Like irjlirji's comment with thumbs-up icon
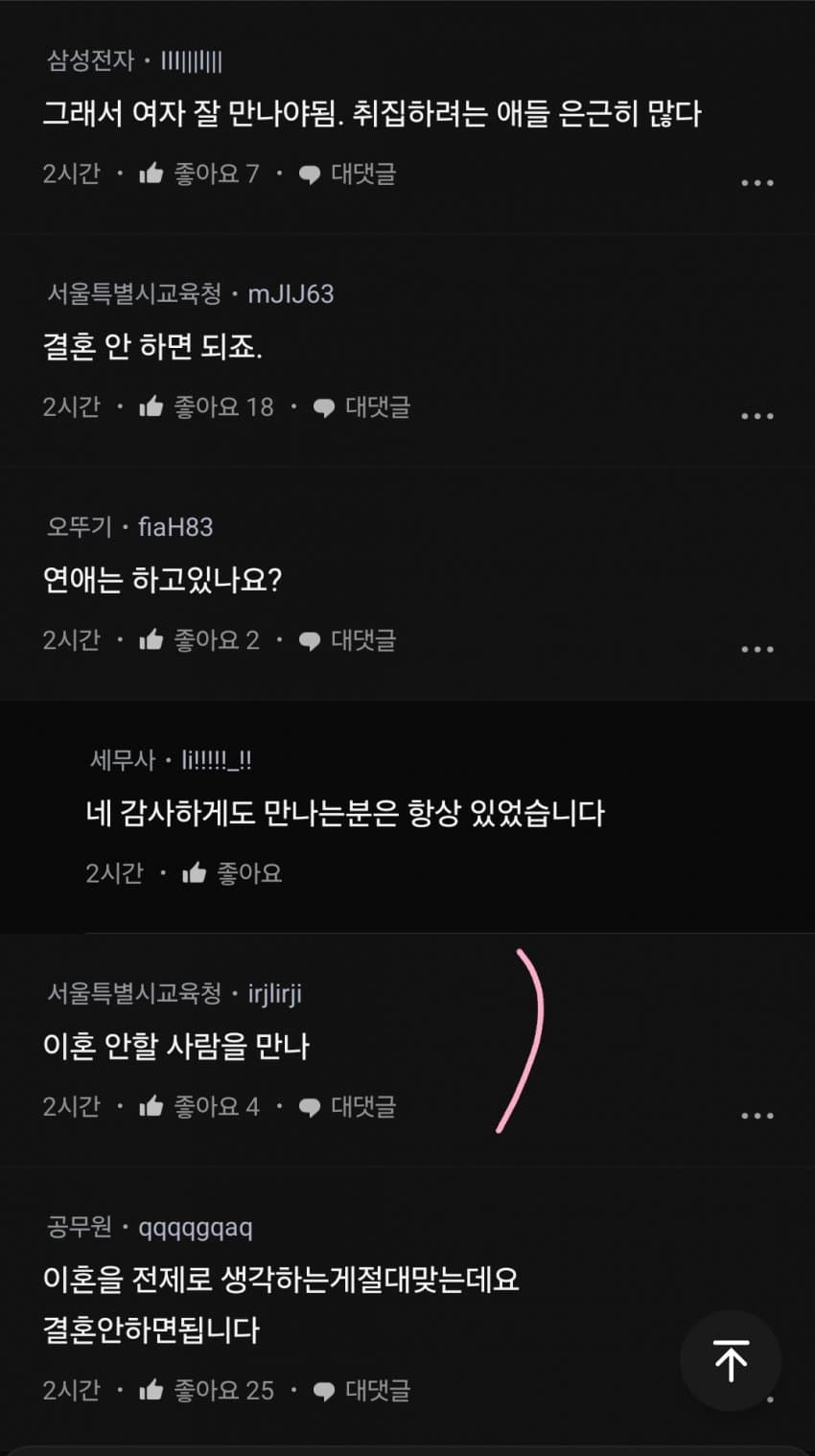This screenshot has height=1456, width=815. tap(151, 1106)
